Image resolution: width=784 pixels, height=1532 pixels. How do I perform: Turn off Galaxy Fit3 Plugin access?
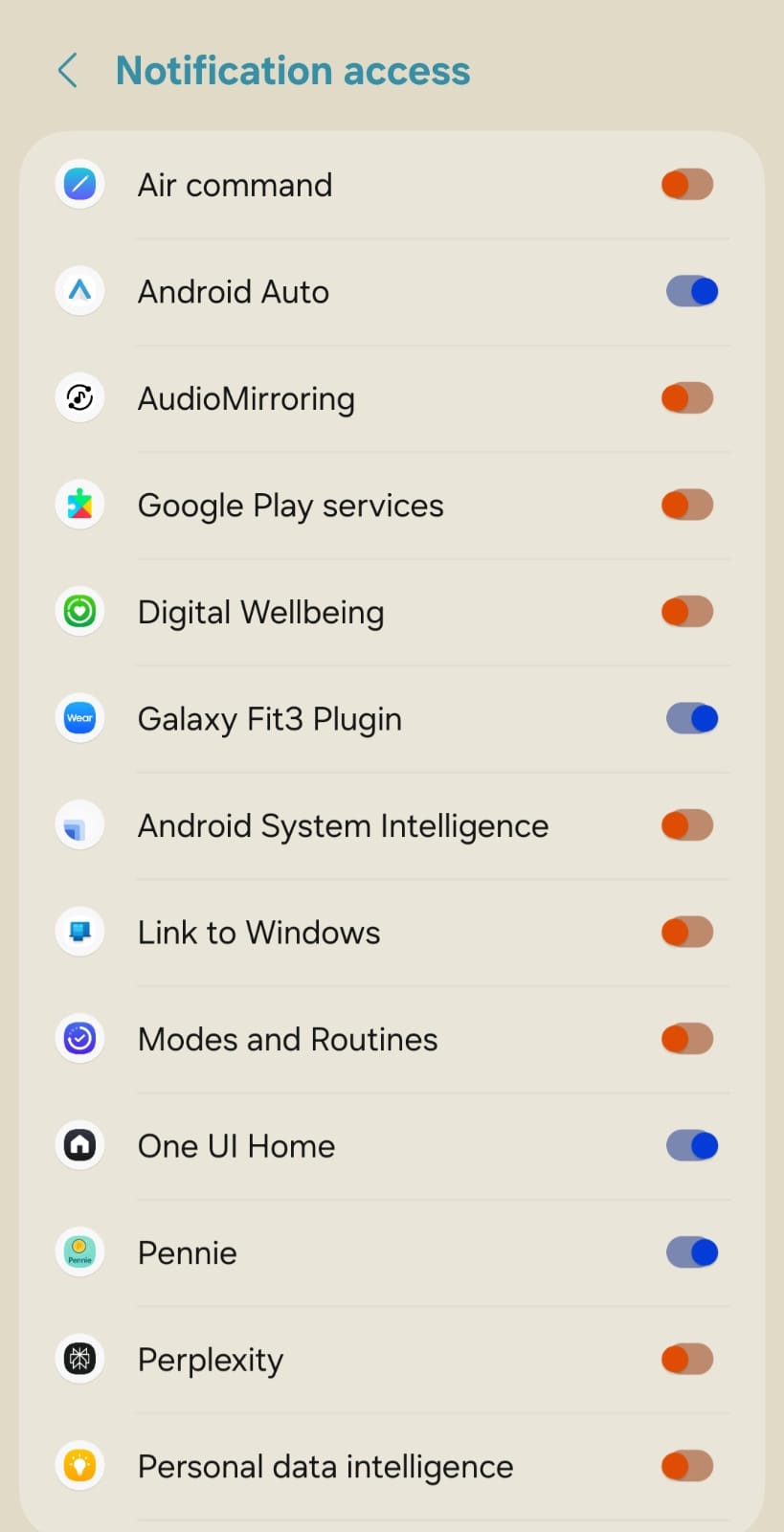click(691, 718)
